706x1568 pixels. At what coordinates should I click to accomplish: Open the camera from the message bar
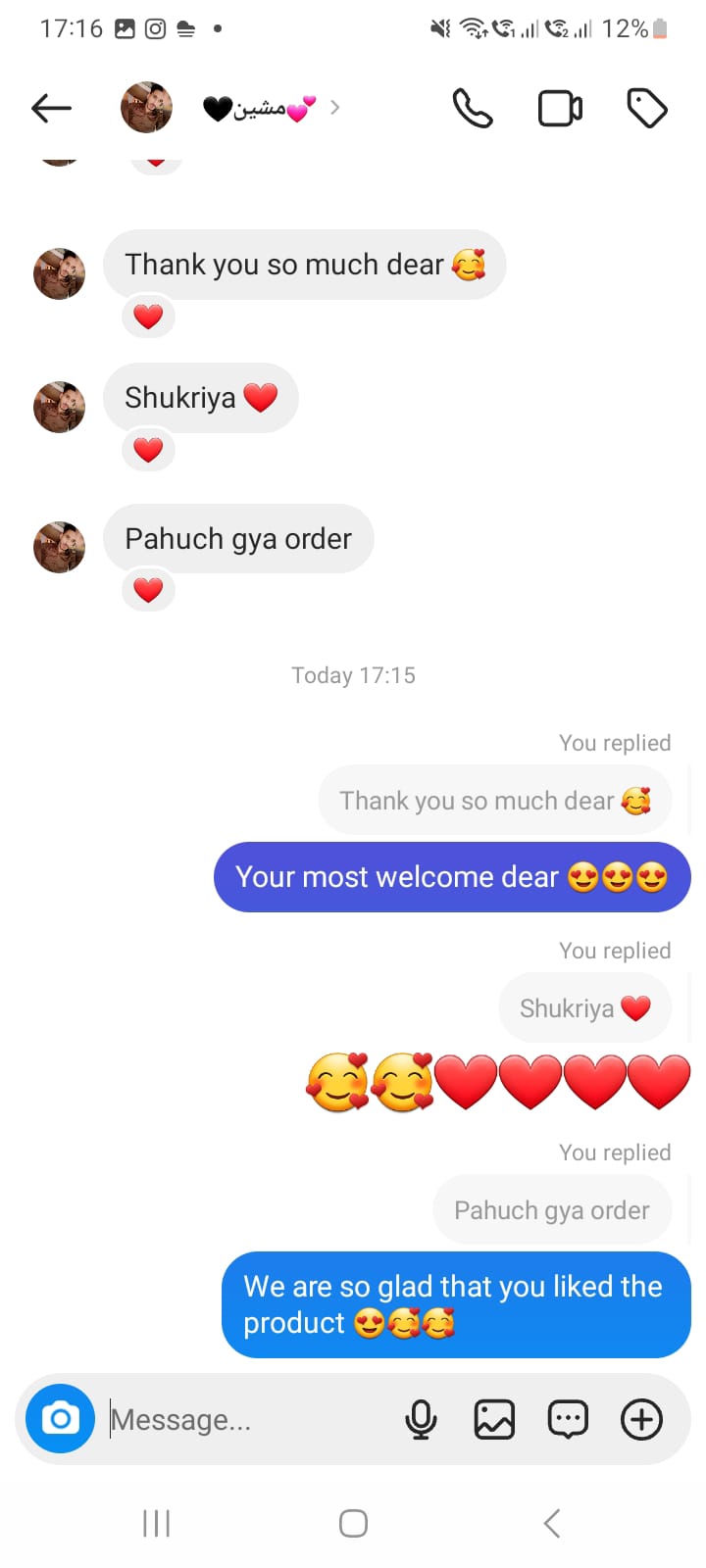pos(60,1418)
